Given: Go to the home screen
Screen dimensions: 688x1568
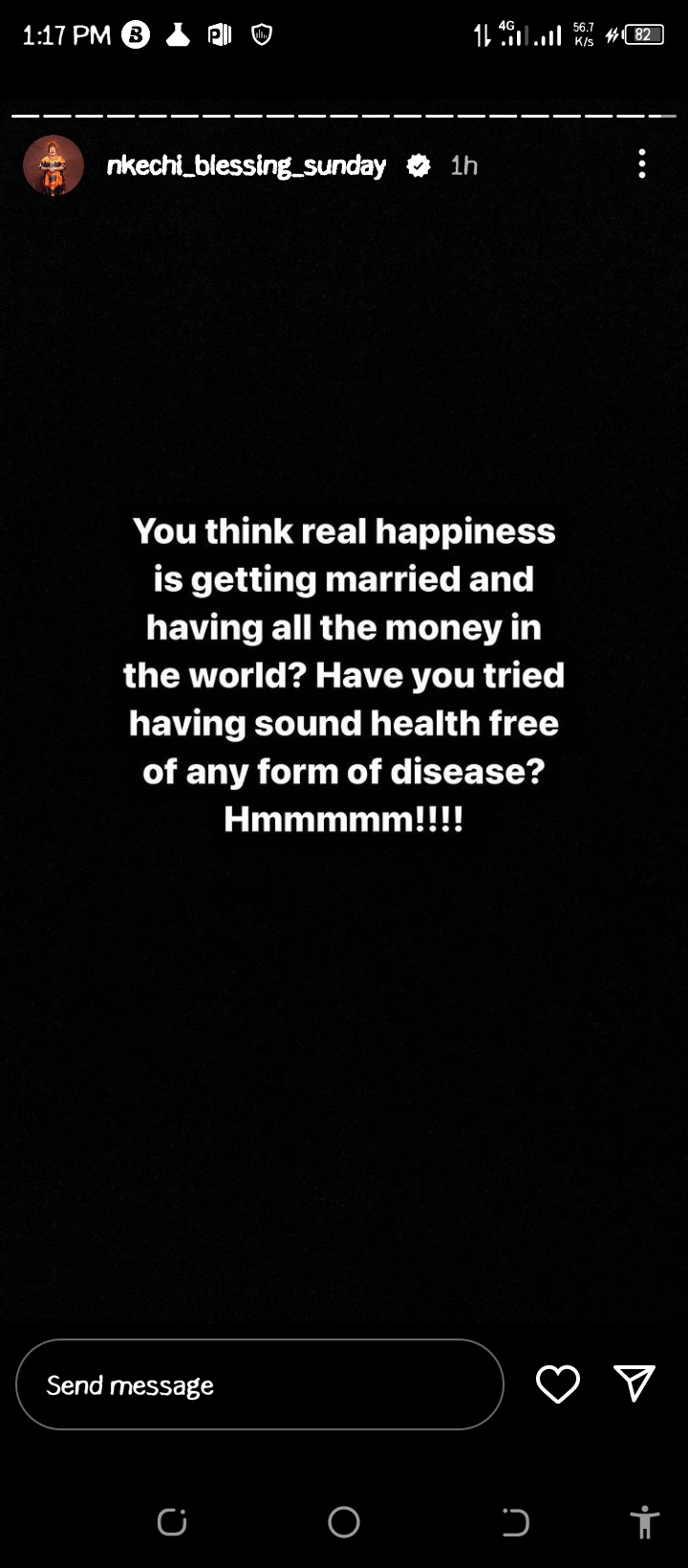Looking at the screenshot, I should [x=344, y=1522].
